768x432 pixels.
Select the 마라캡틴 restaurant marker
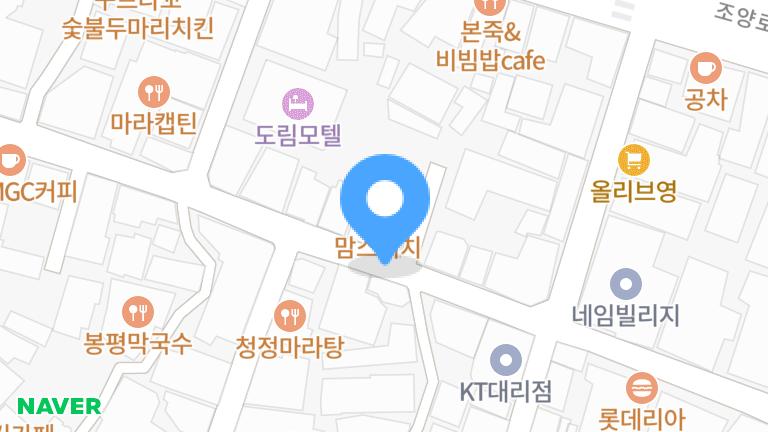click(x=154, y=93)
